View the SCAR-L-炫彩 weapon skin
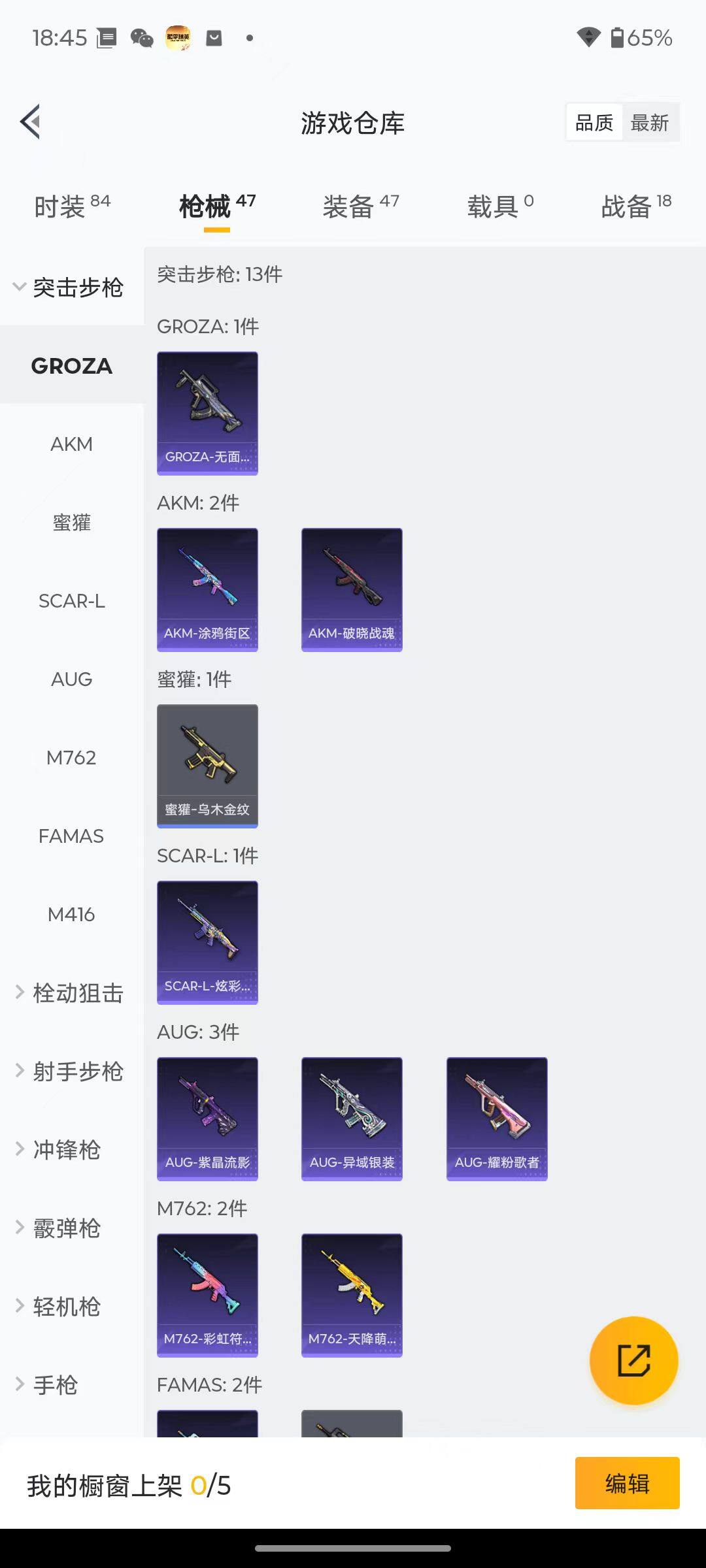This screenshot has height=1568, width=706. [207, 941]
